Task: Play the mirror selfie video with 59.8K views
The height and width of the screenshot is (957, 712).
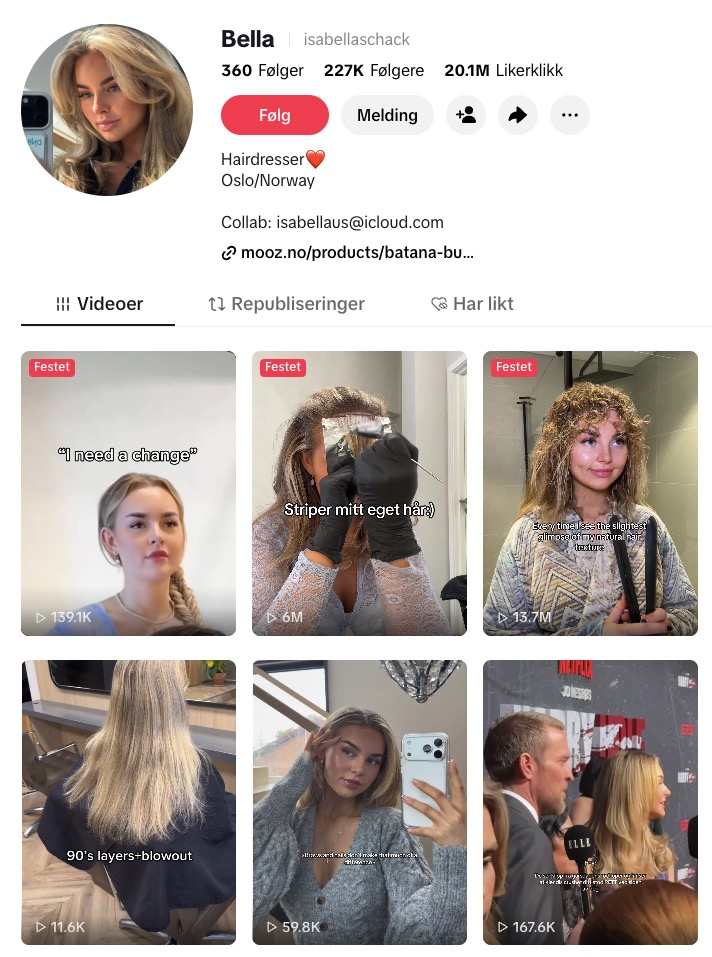Action: click(359, 802)
